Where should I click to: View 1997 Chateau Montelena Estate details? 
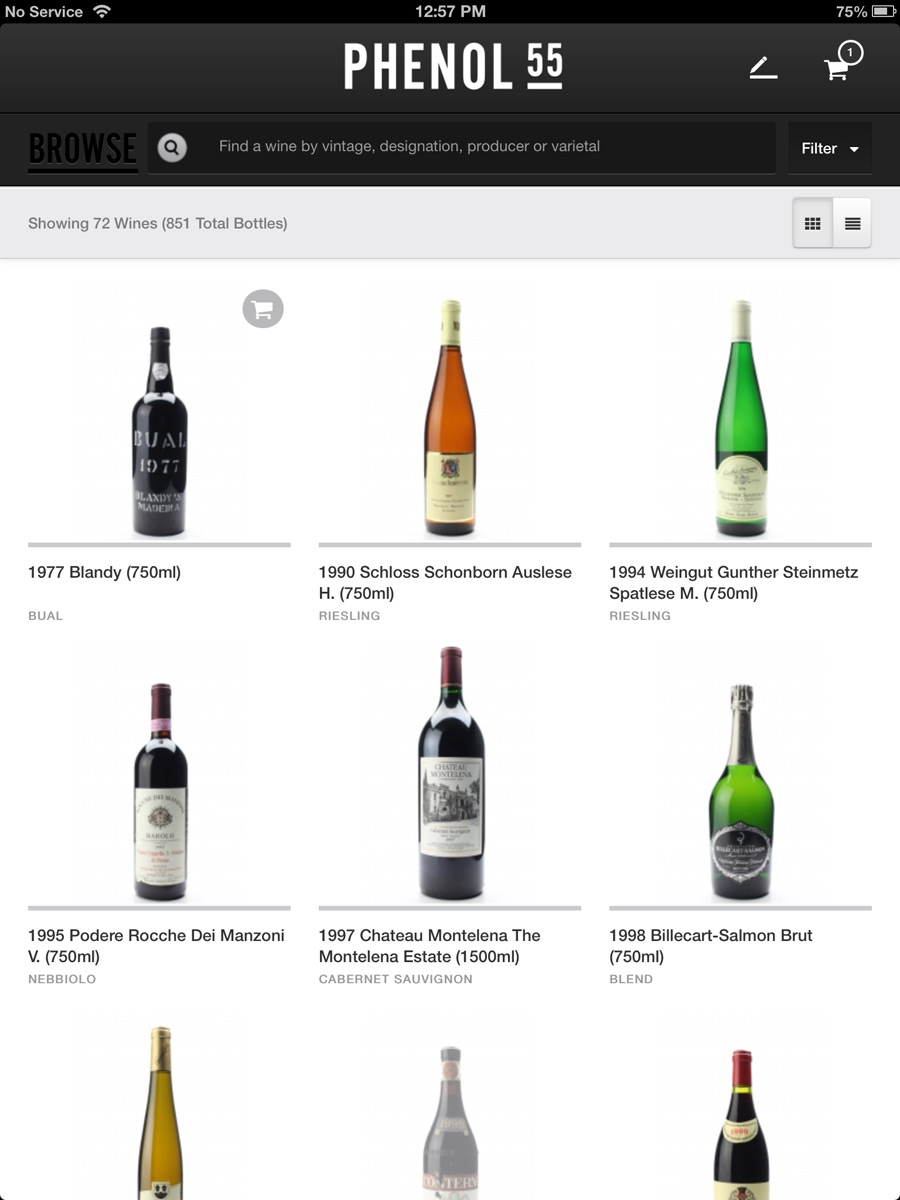pos(450,775)
